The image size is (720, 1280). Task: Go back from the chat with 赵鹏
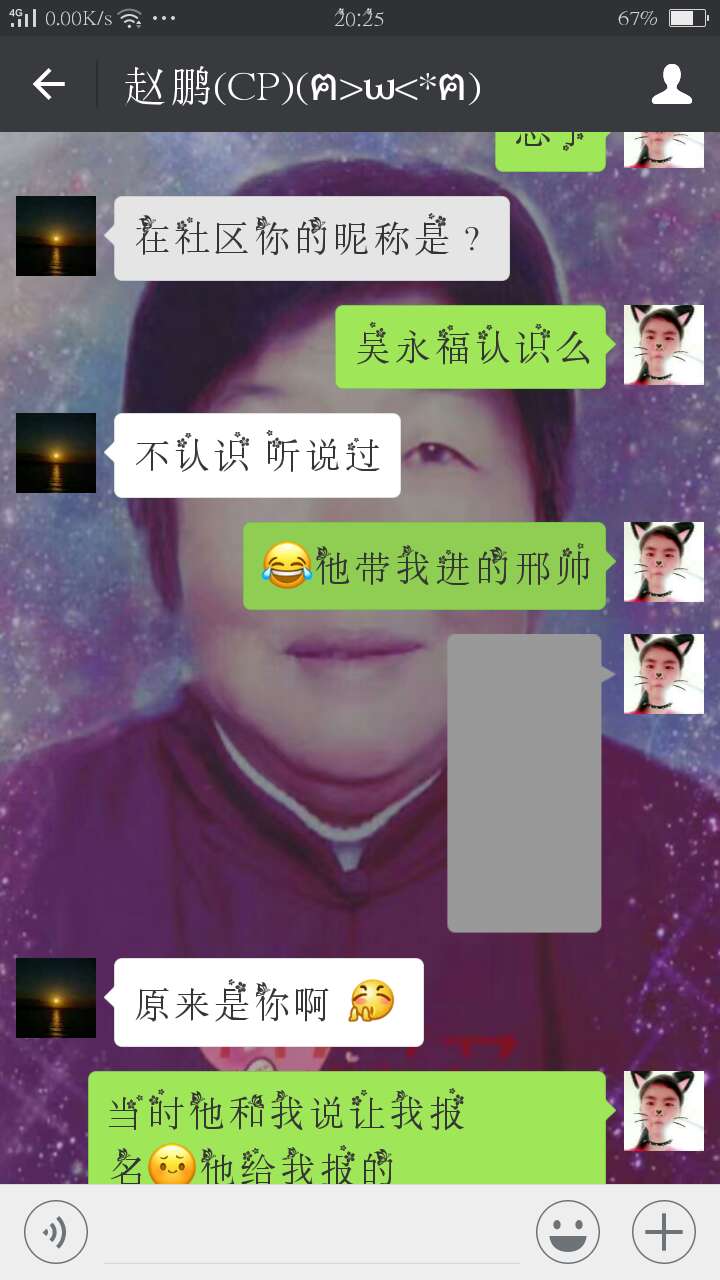coord(49,85)
